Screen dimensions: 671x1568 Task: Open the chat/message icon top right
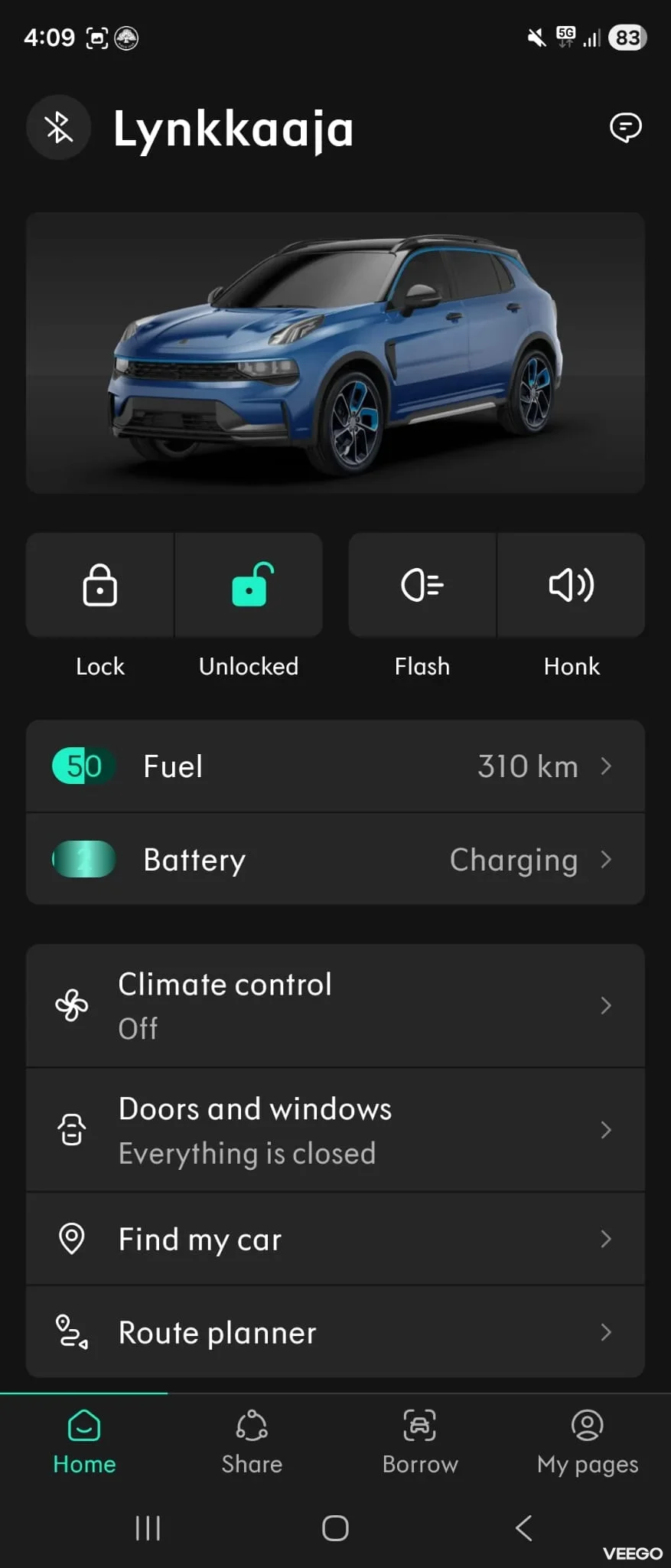[625, 128]
